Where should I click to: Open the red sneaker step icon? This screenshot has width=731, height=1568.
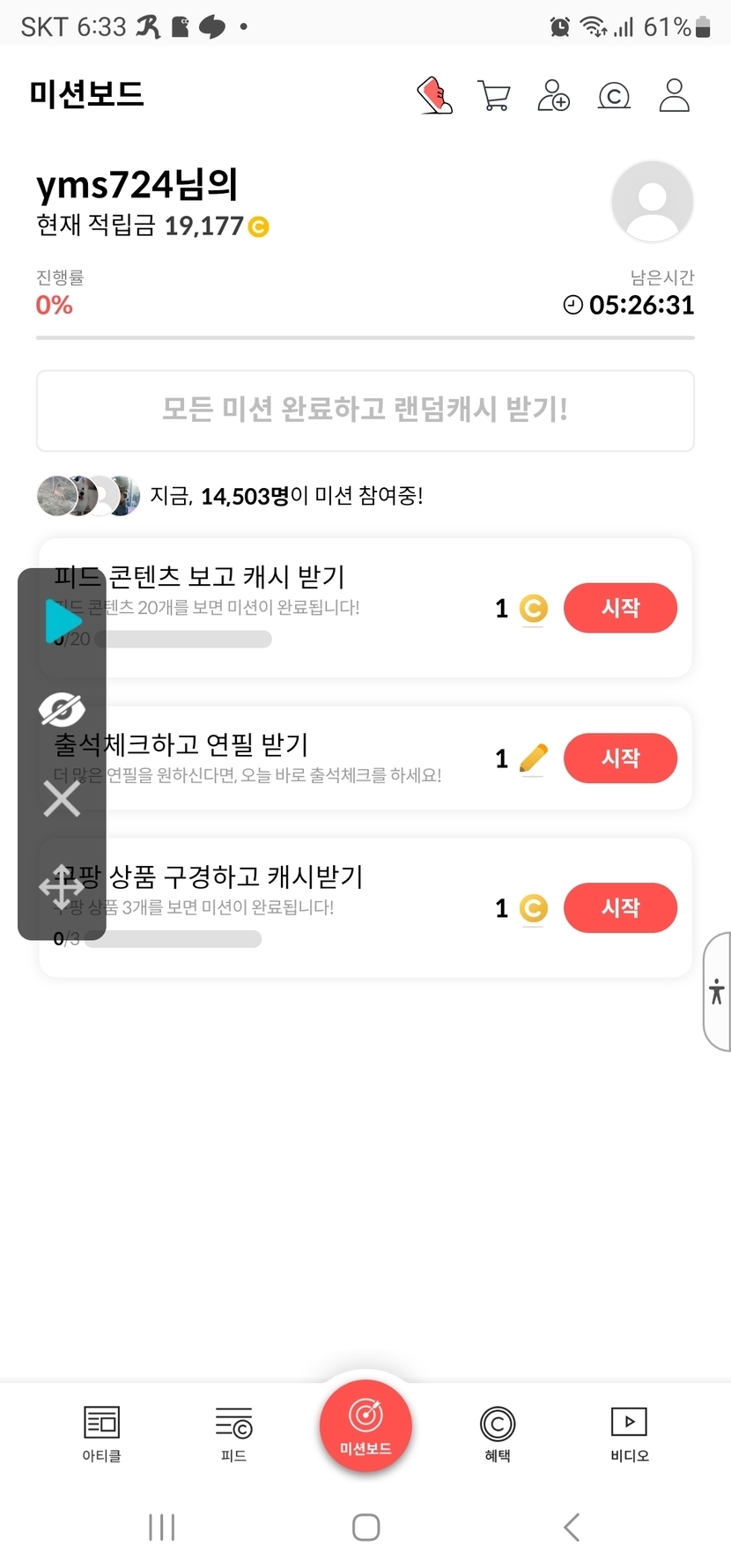(434, 95)
